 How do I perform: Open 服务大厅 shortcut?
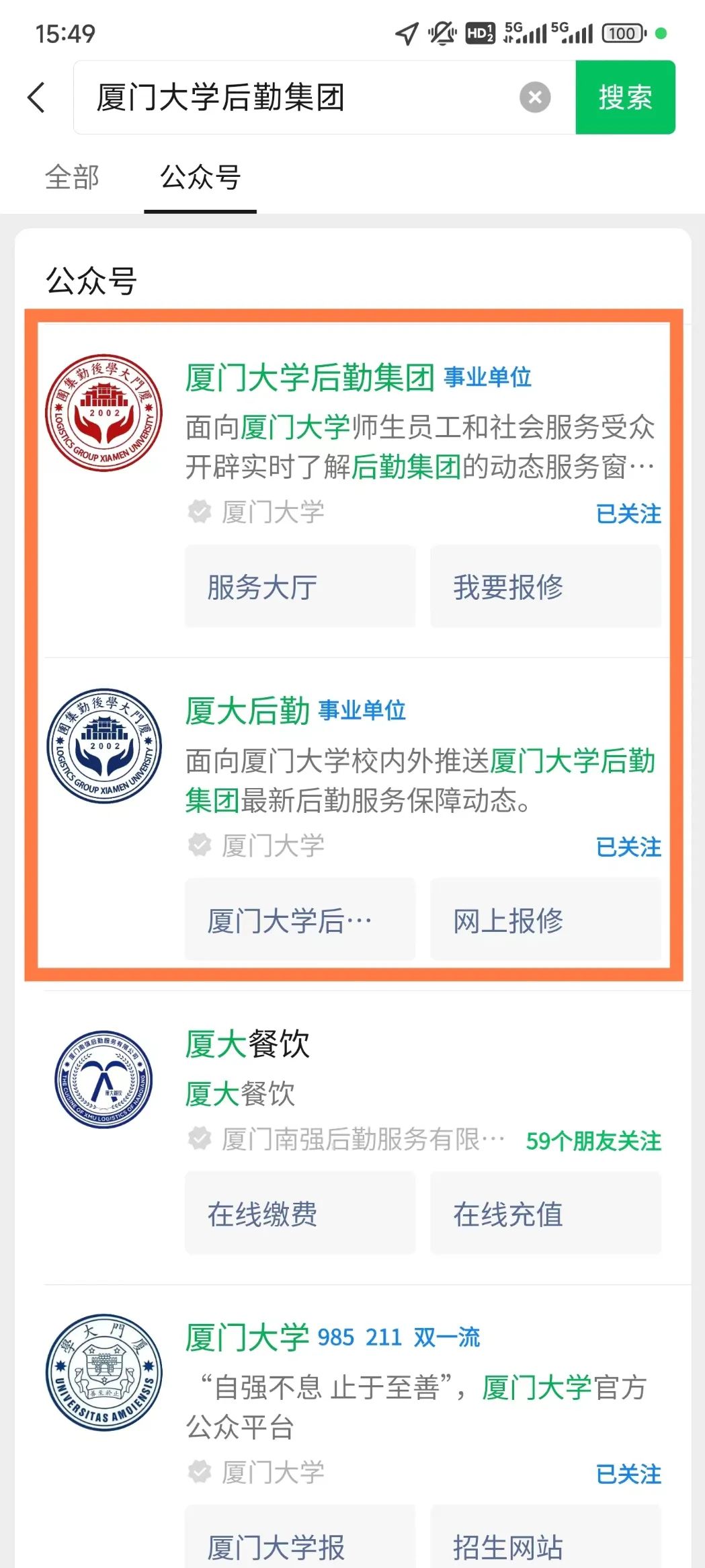pyautogui.click(x=300, y=587)
